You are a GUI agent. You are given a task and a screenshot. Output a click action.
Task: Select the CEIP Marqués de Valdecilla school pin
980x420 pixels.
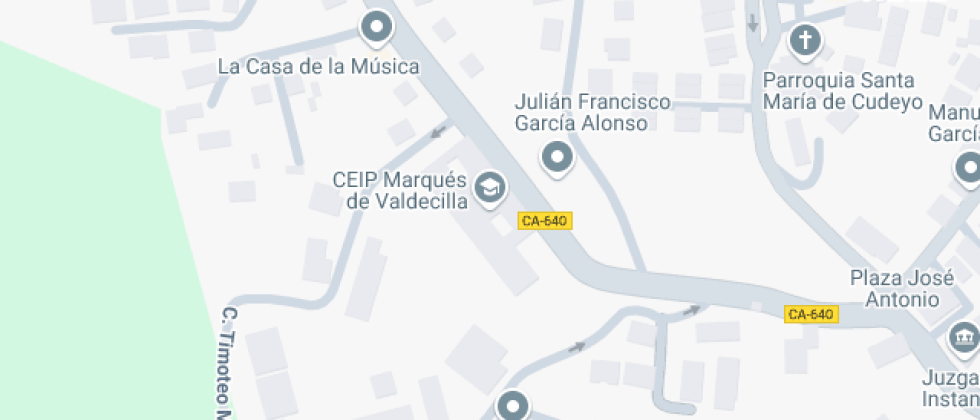[x=490, y=188]
